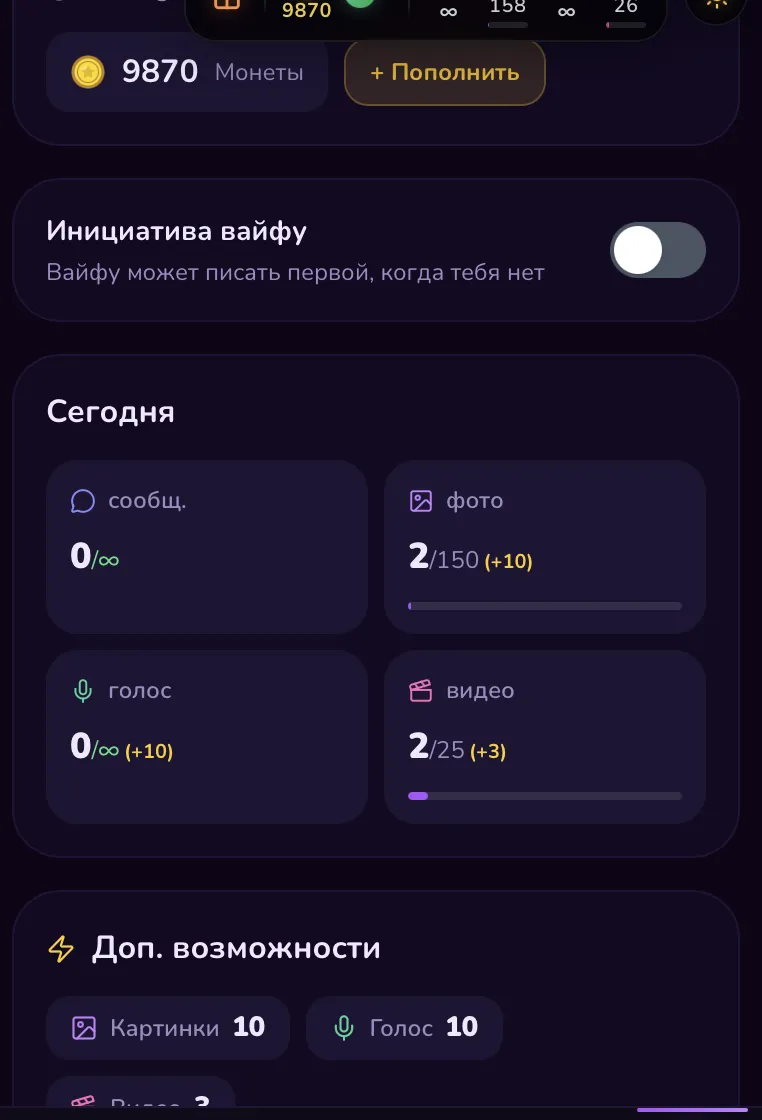Click the Видео chip at the bottom

tap(140, 1100)
